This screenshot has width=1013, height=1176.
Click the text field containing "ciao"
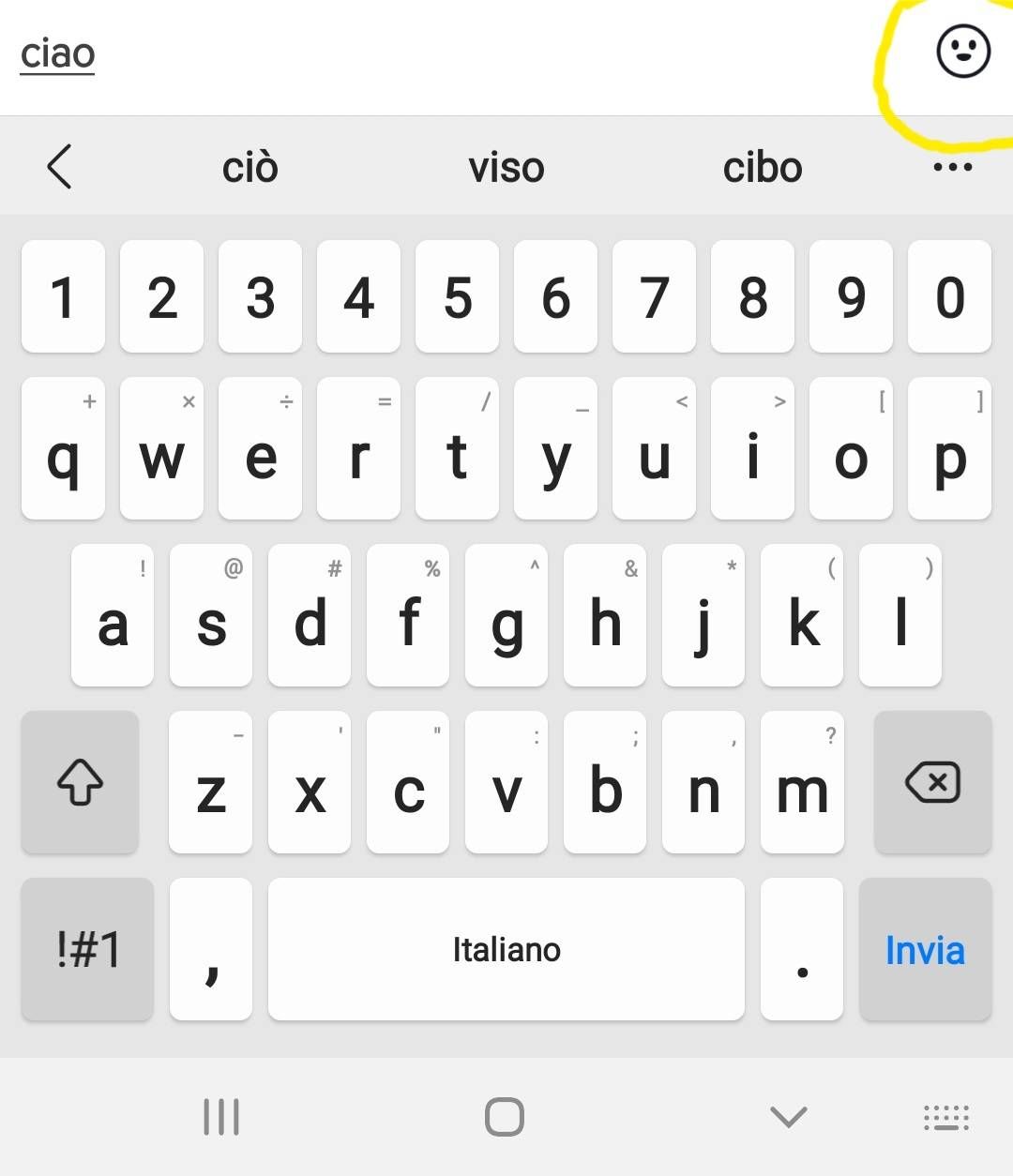pos(57,53)
